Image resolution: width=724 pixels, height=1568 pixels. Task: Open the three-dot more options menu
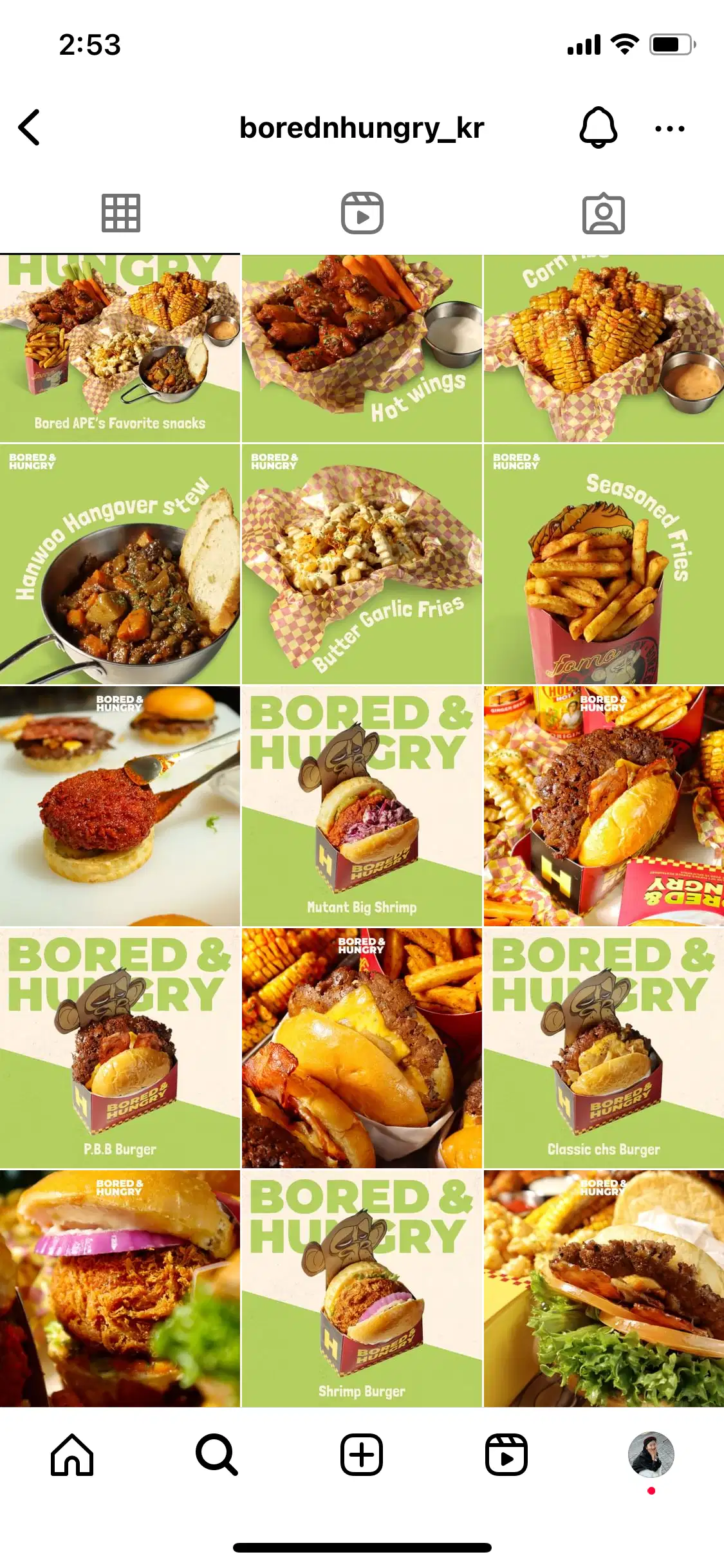[x=669, y=129]
